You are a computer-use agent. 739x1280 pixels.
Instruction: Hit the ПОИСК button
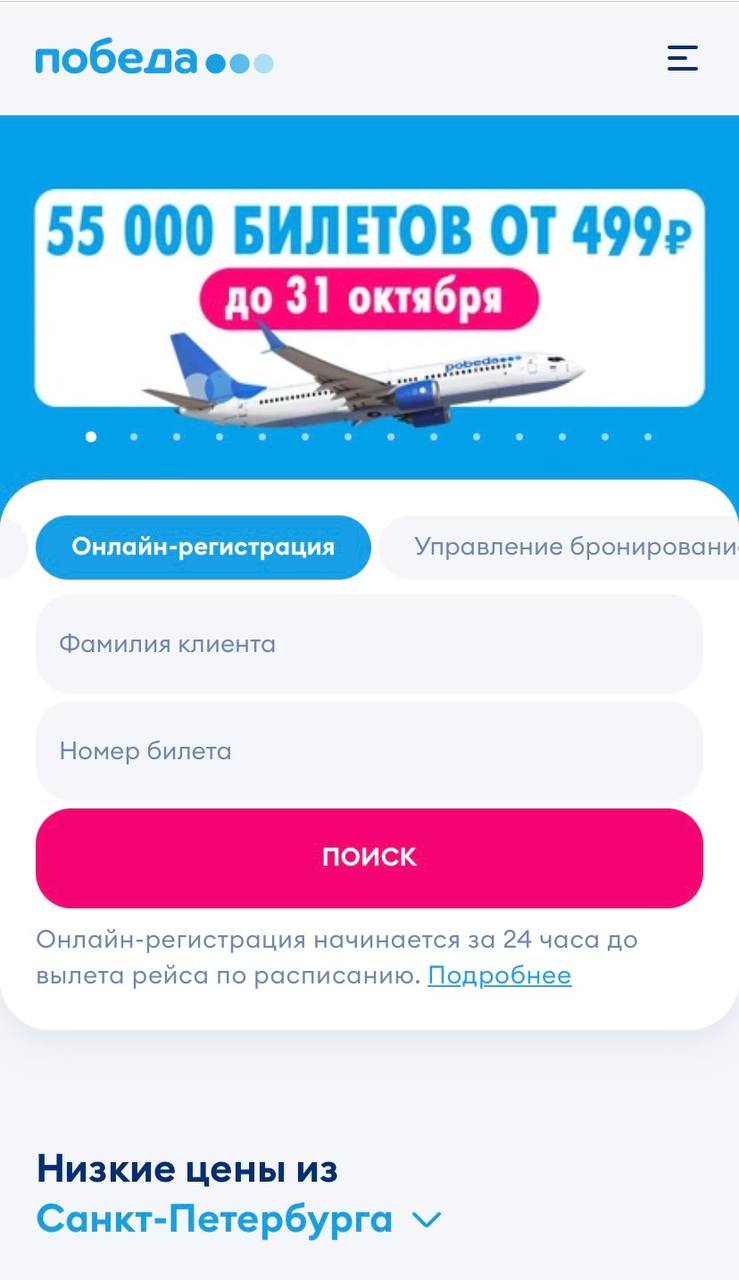(369, 857)
